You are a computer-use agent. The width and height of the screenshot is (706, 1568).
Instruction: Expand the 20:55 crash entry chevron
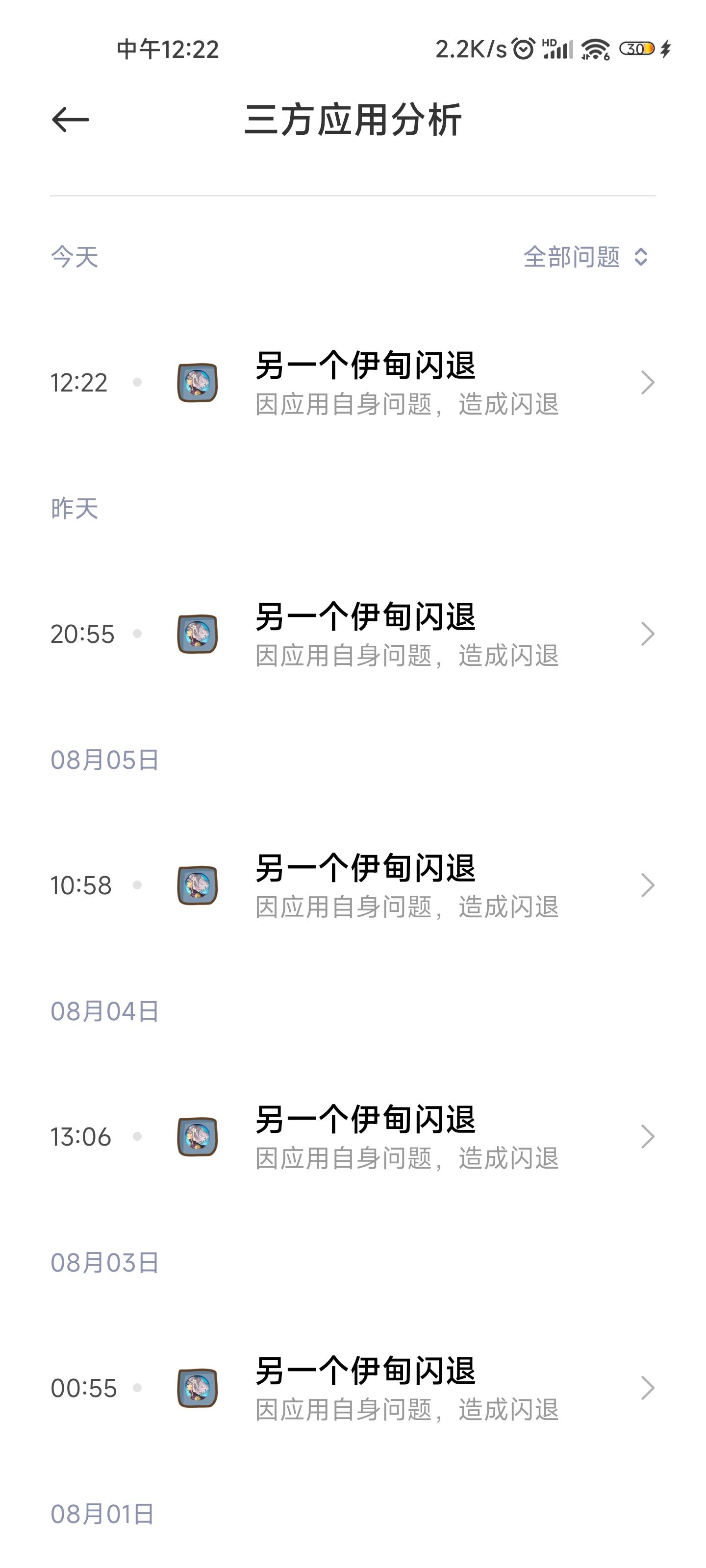[648, 634]
